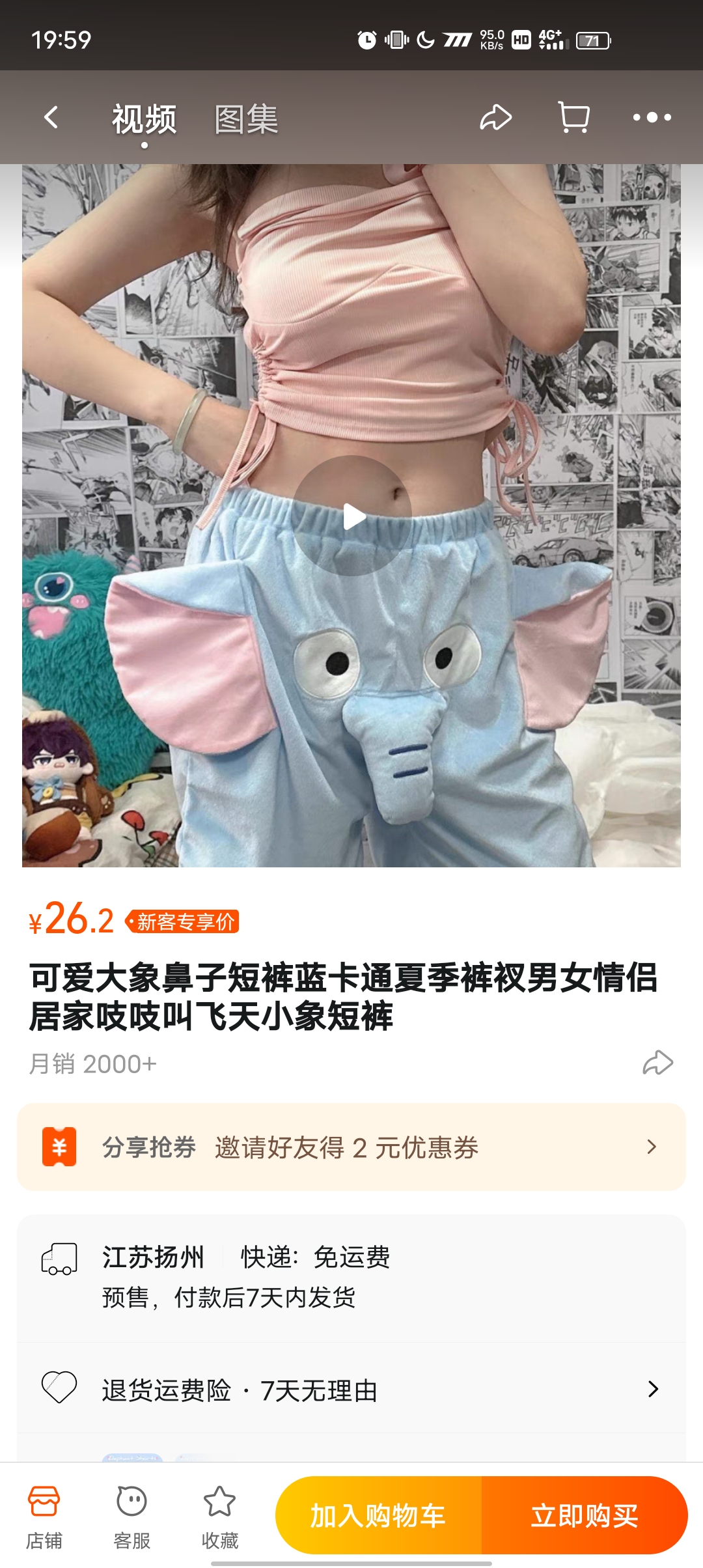
Task: Go back using the top-left arrow
Action: [51, 118]
